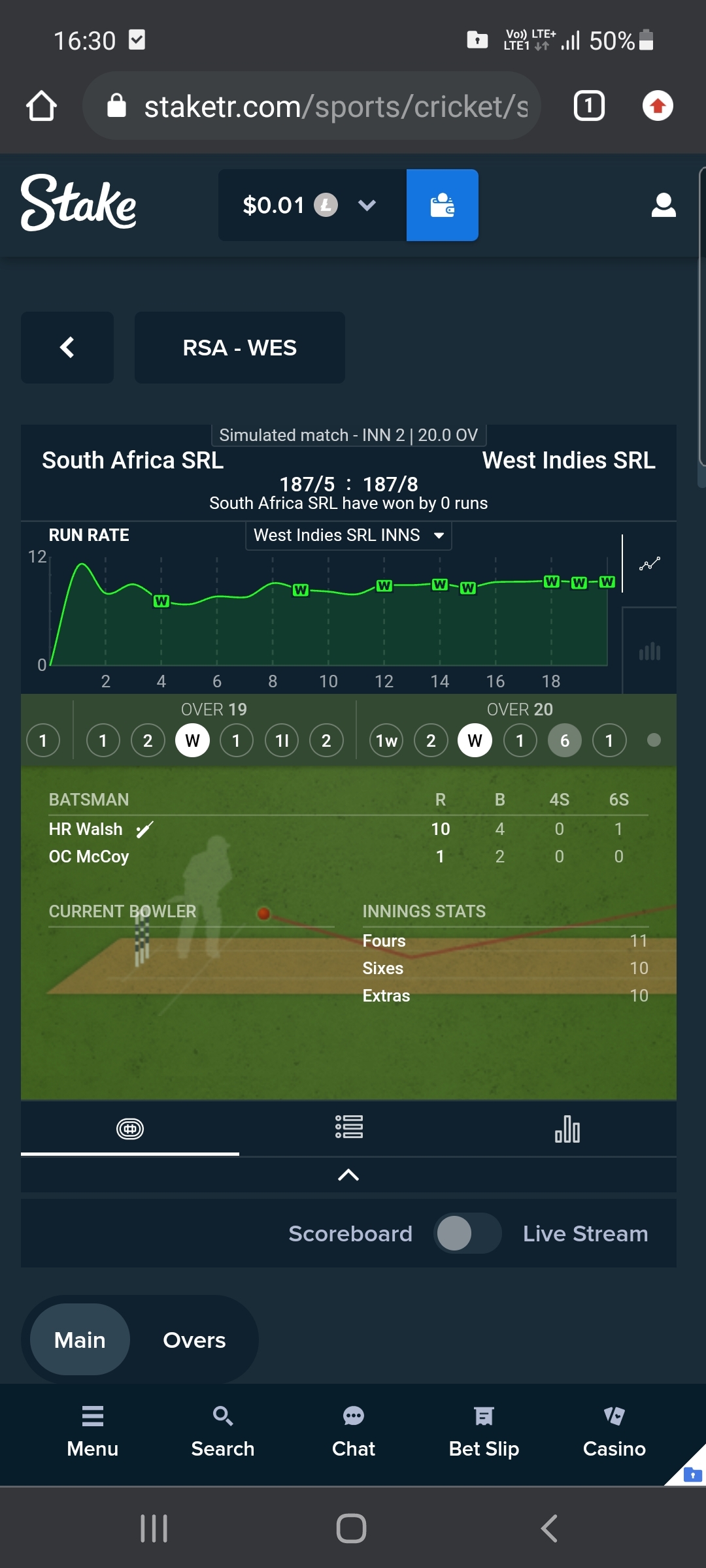This screenshot has height=1568, width=706.
Task: Select the bar chart view icon
Action: click(650, 651)
